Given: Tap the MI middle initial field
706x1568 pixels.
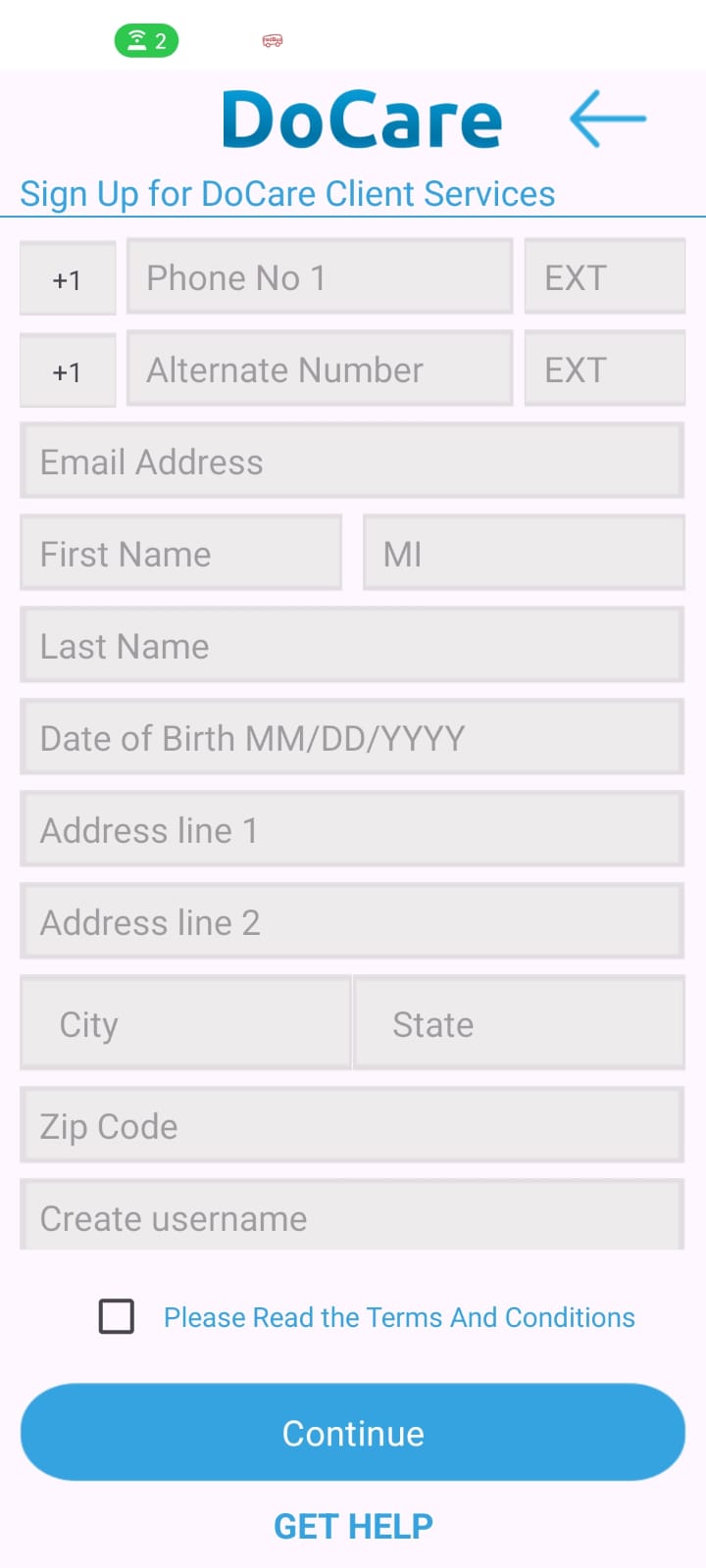Looking at the screenshot, I should [523, 554].
